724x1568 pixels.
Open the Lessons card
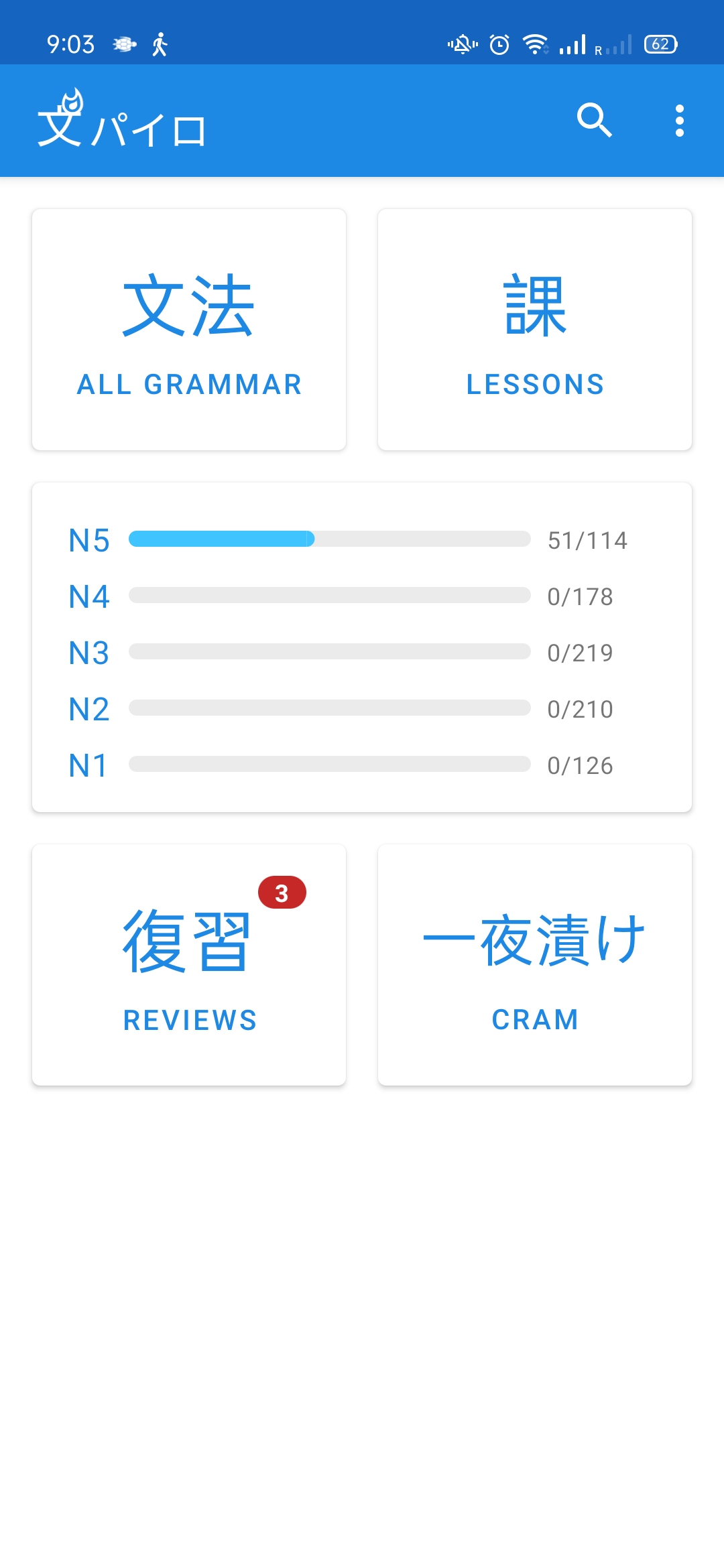click(x=535, y=330)
